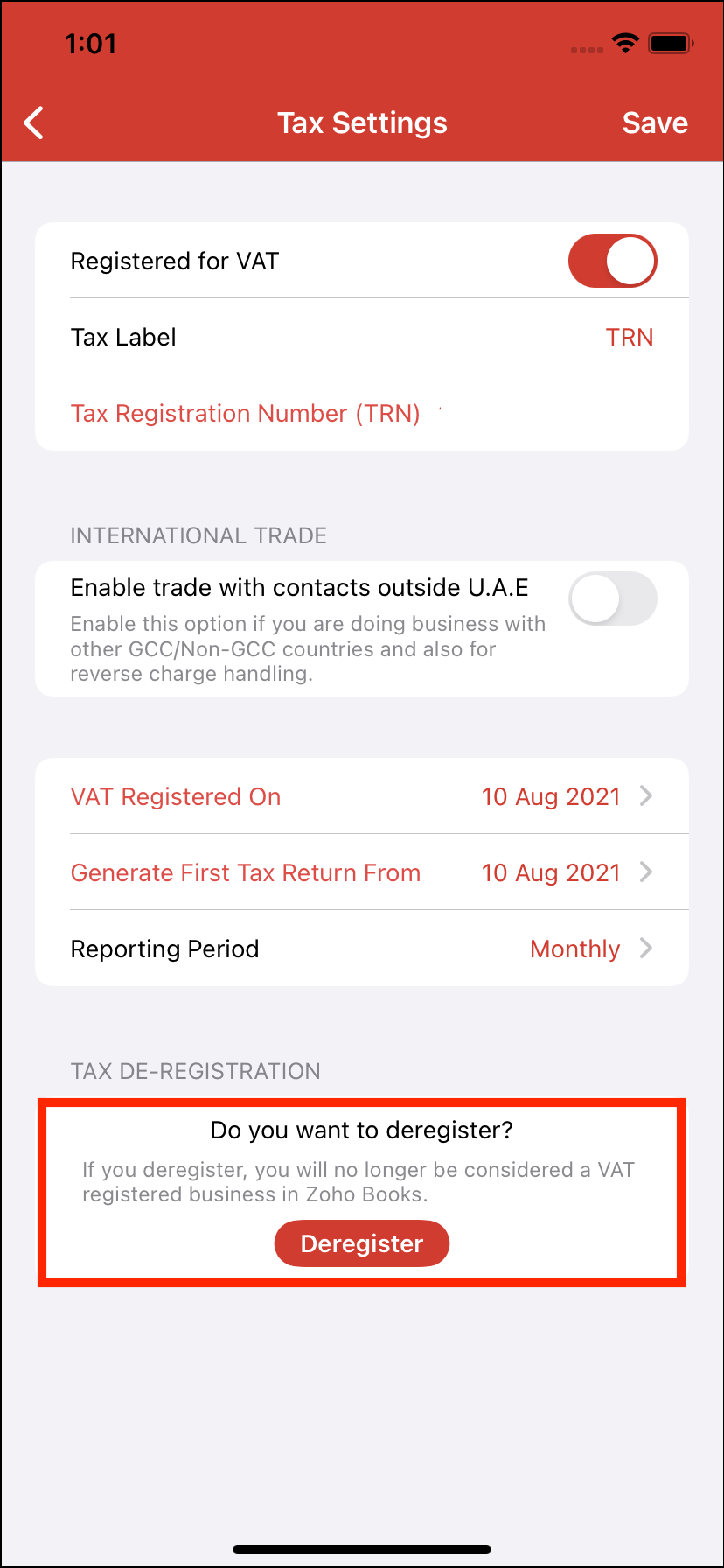Open the Tax Label row
Viewport: 724px width, 1568px height.
pyautogui.click(x=362, y=338)
